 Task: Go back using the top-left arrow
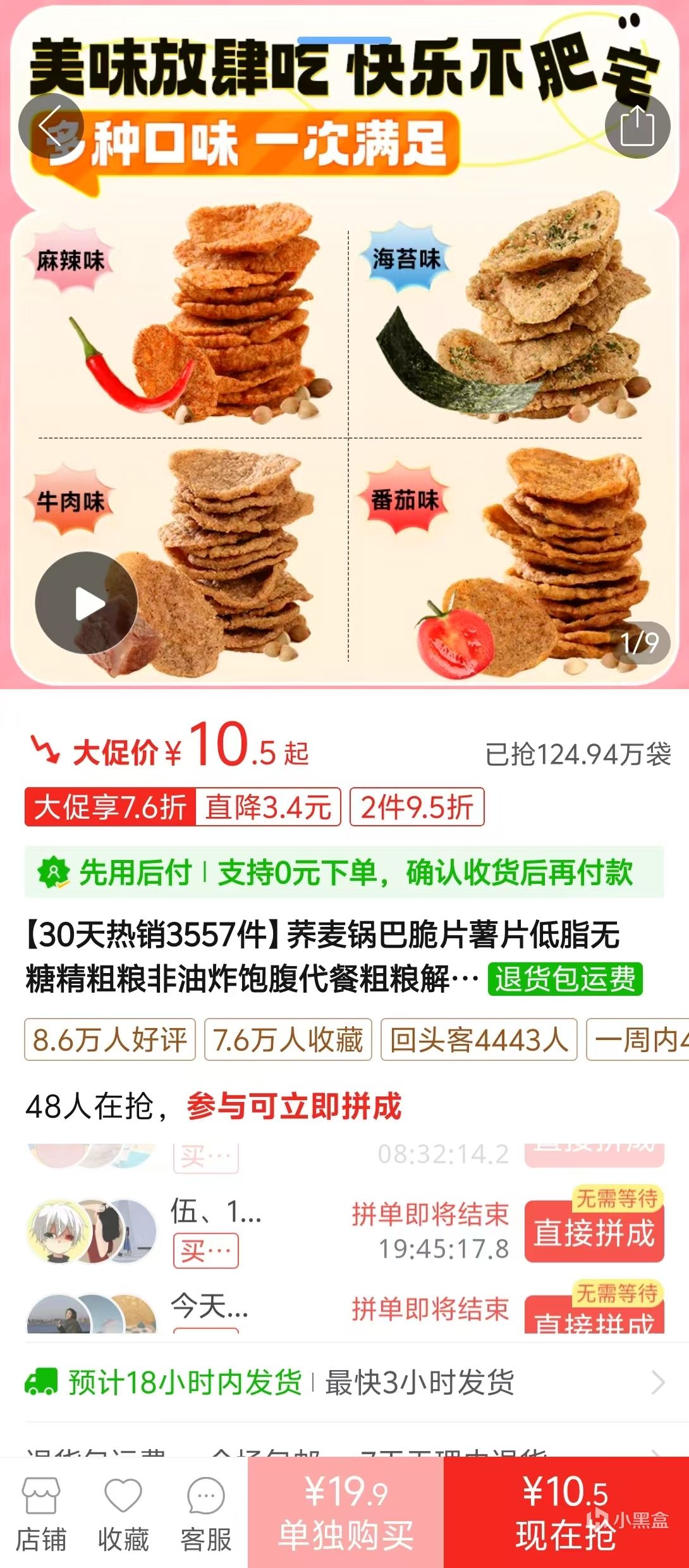pyautogui.click(x=51, y=126)
